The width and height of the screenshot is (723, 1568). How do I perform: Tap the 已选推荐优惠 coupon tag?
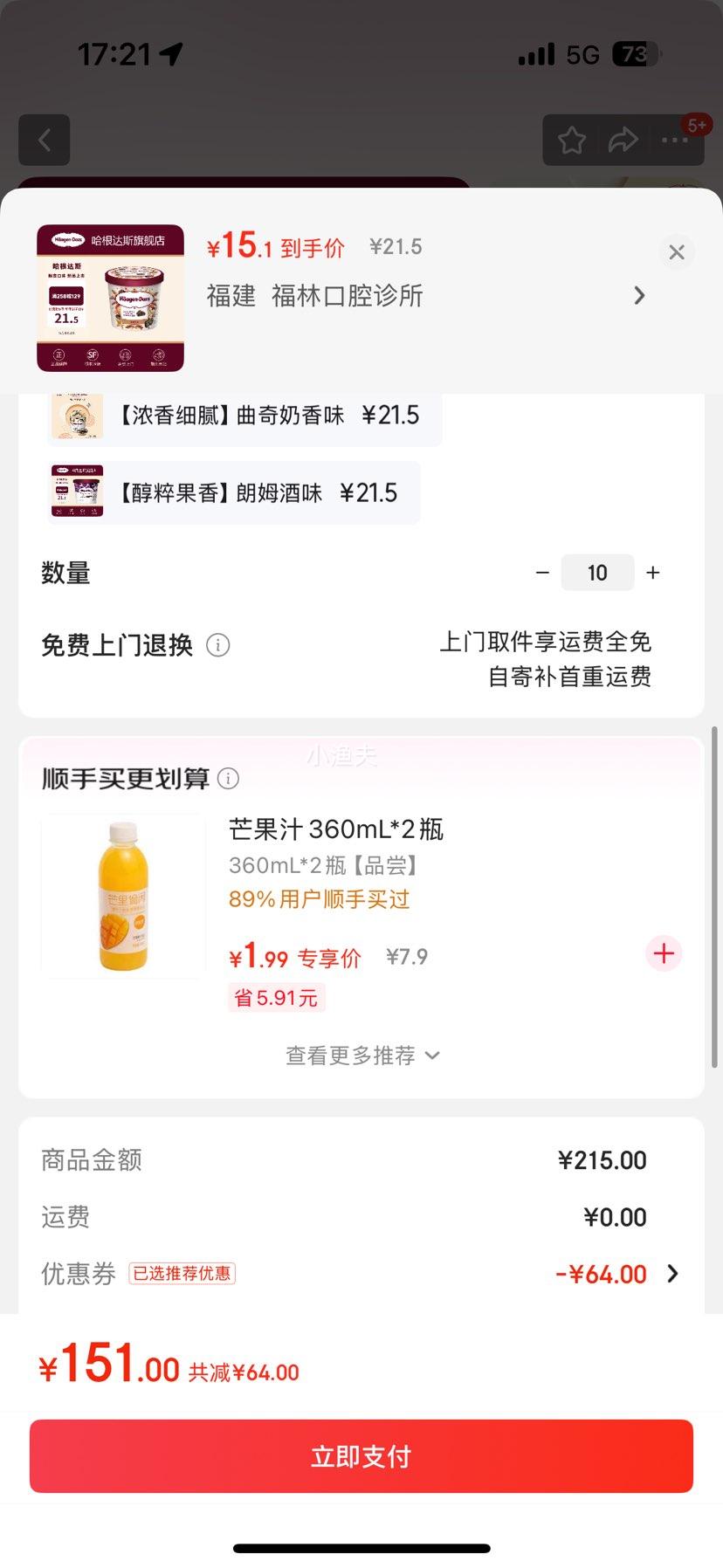point(182,1274)
